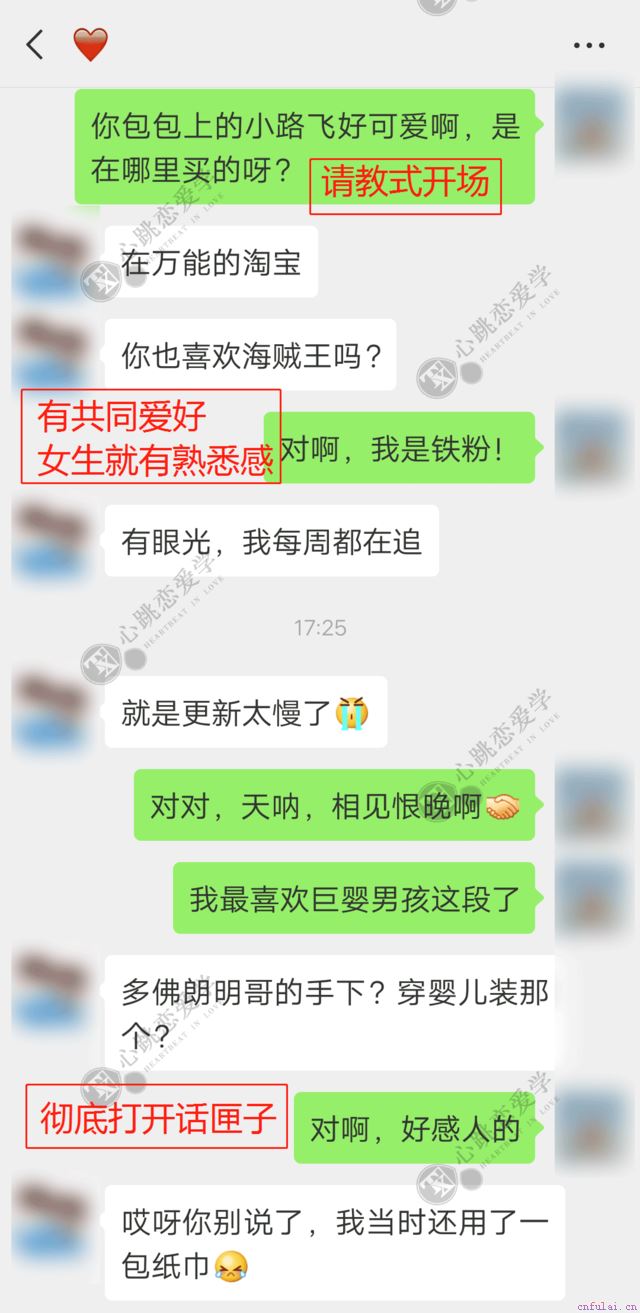
Task: Open avatar beside '对啊，我是铁粉！' message
Action: (591, 447)
